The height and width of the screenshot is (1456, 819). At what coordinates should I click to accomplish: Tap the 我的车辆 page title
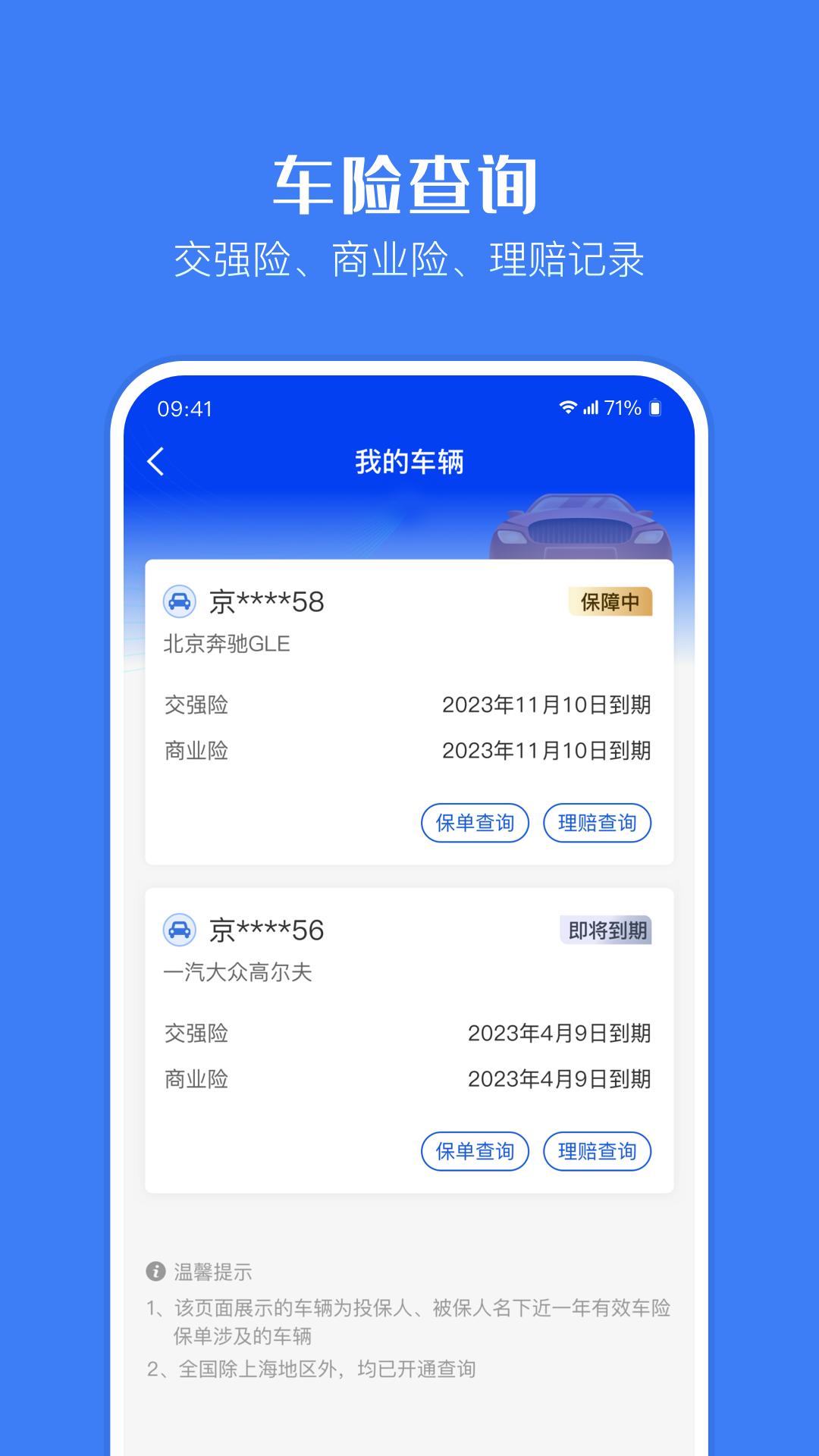pyautogui.click(x=409, y=460)
